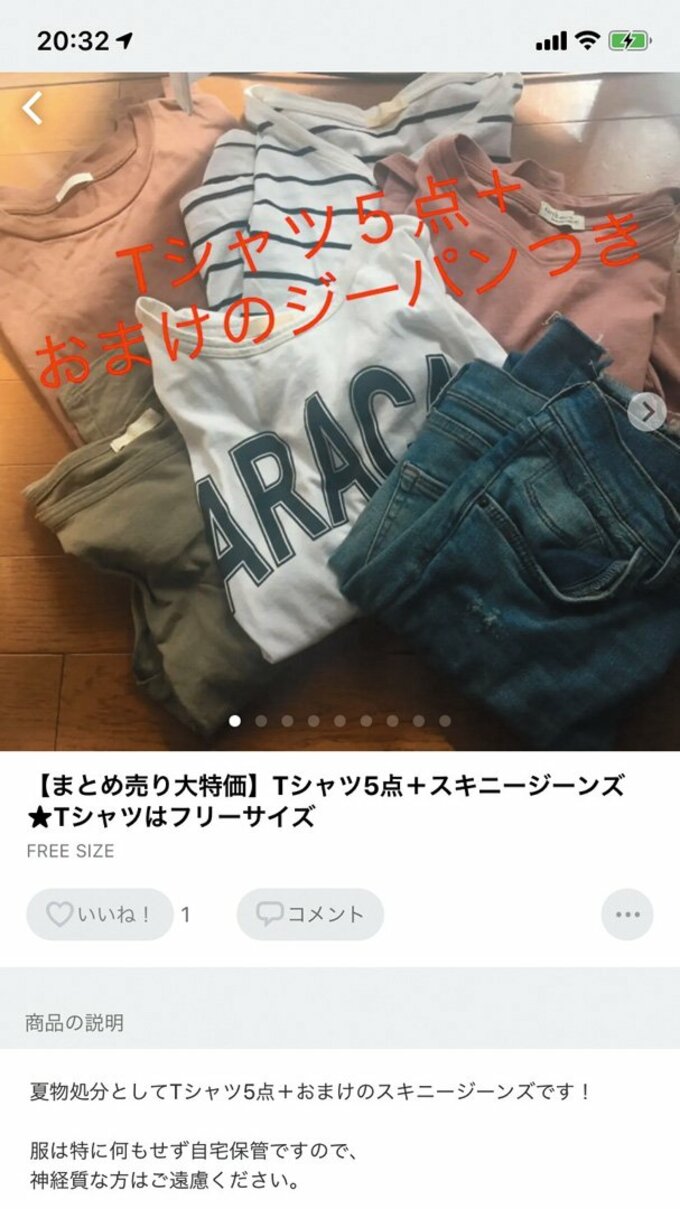Go back using the top-left arrow
This screenshot has height=1209, width=680.
pos(33,108)
